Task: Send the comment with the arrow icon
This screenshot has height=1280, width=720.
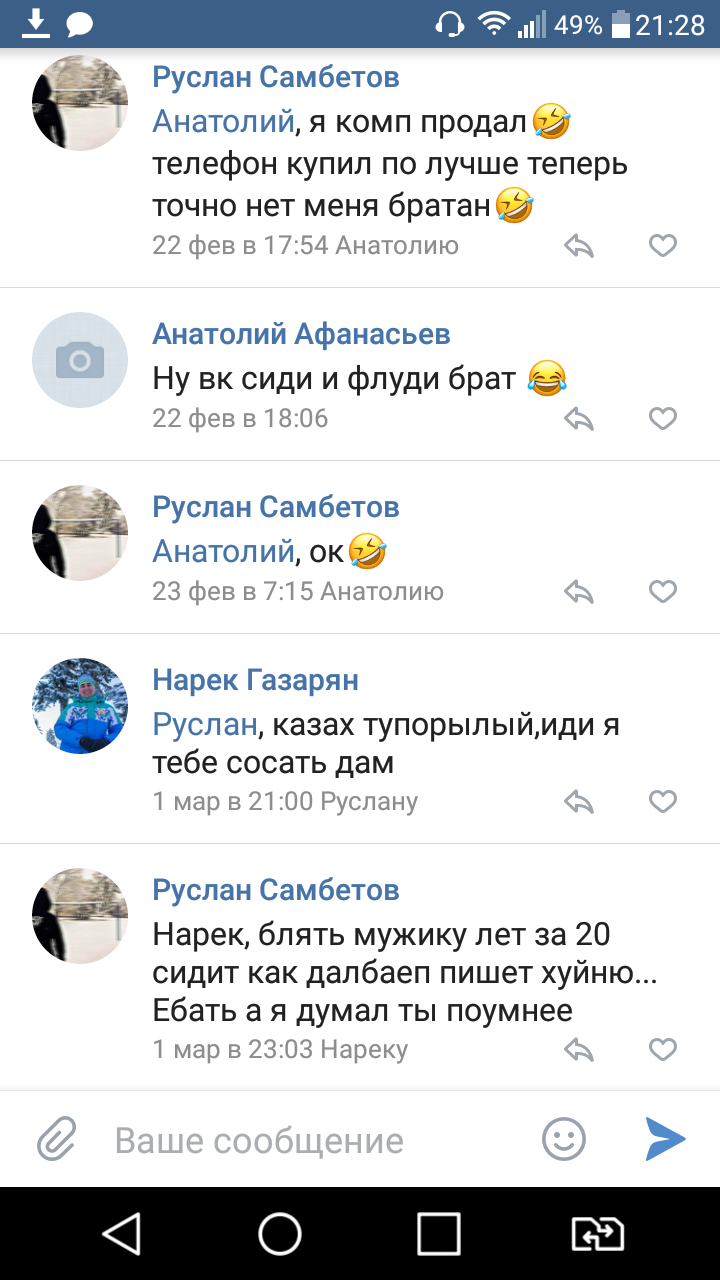Action: 665,1140
